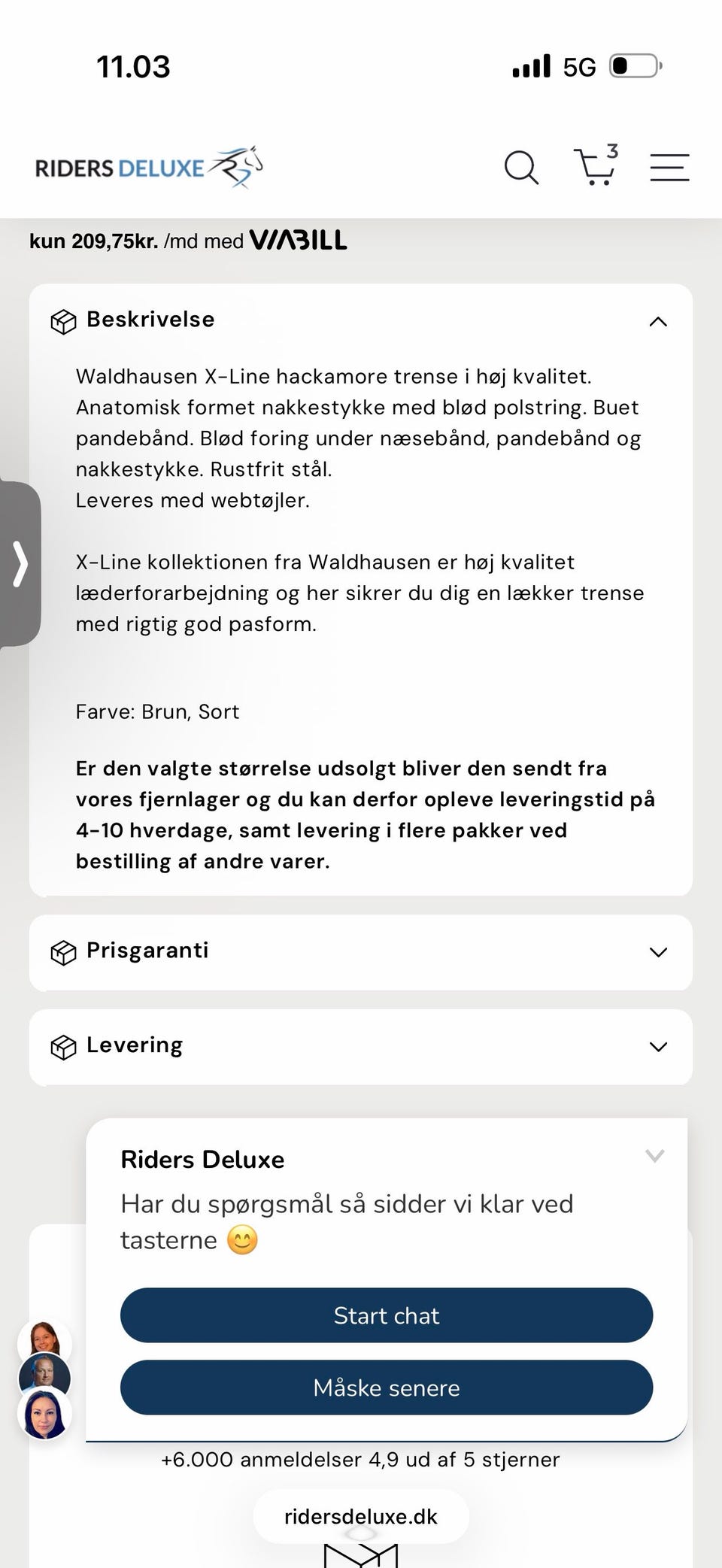Screen dimensions: 722x1568
Task: Minimize the Riders Deluxe chat popup
Action: (654, 1156)
